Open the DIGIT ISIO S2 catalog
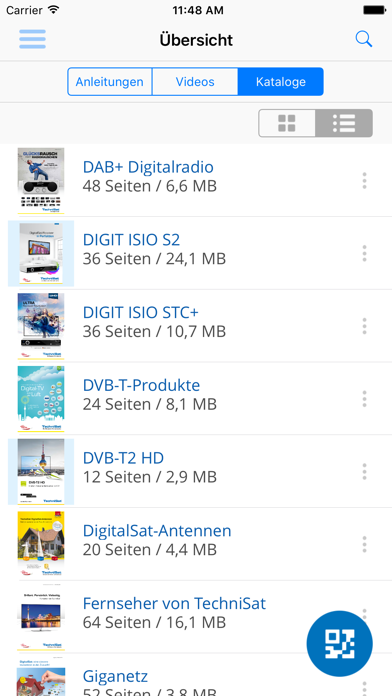This screenshot has width=392, height=696. coord(196,253)
